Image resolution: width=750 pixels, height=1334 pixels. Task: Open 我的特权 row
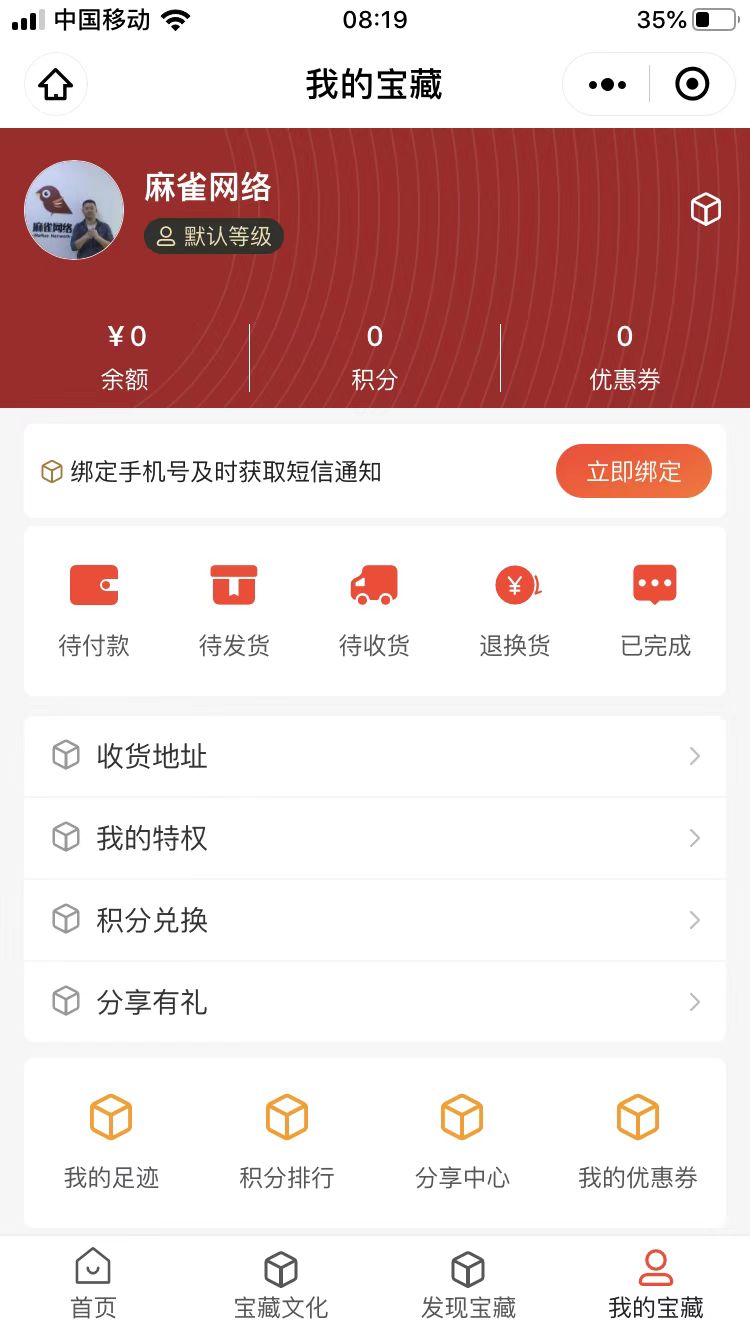coord(375,838)
